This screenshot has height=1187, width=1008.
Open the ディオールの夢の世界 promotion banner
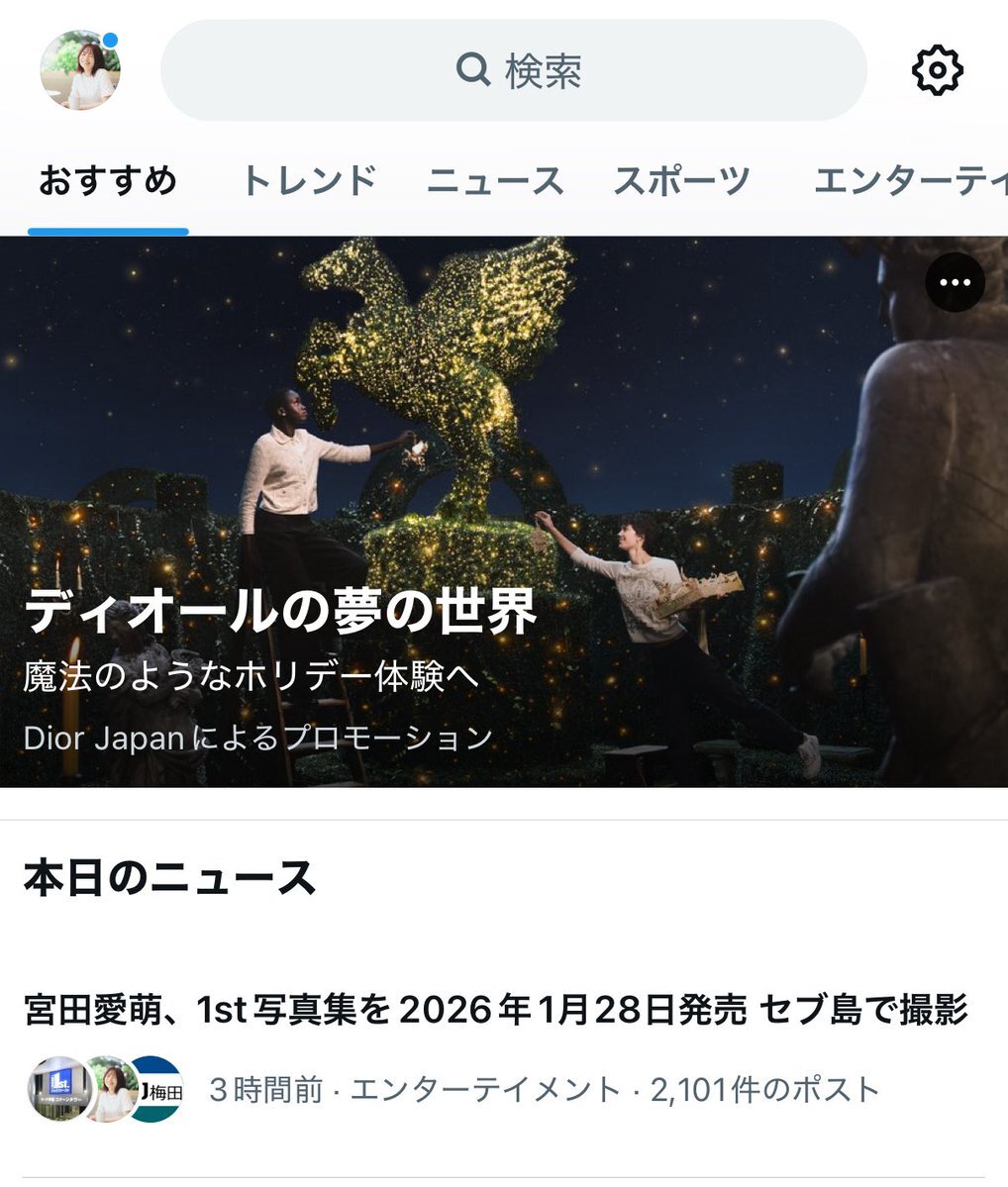coord(504,512)
